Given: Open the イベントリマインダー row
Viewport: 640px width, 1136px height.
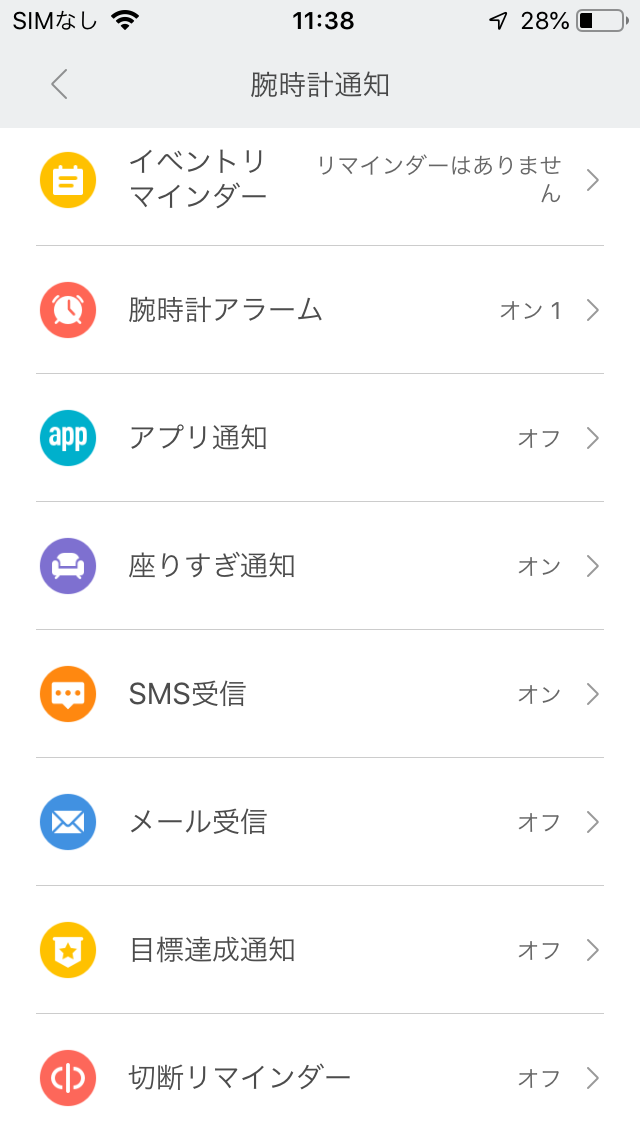Looking at the screenshot, I should click(320, 181).
